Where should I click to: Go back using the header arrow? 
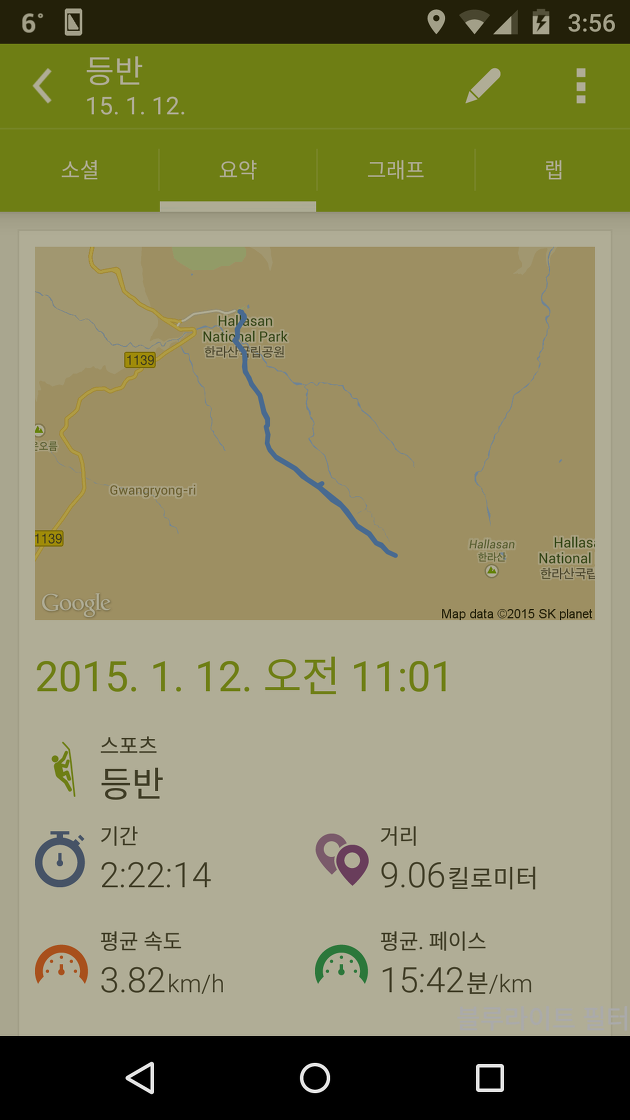tap(43, 86)
